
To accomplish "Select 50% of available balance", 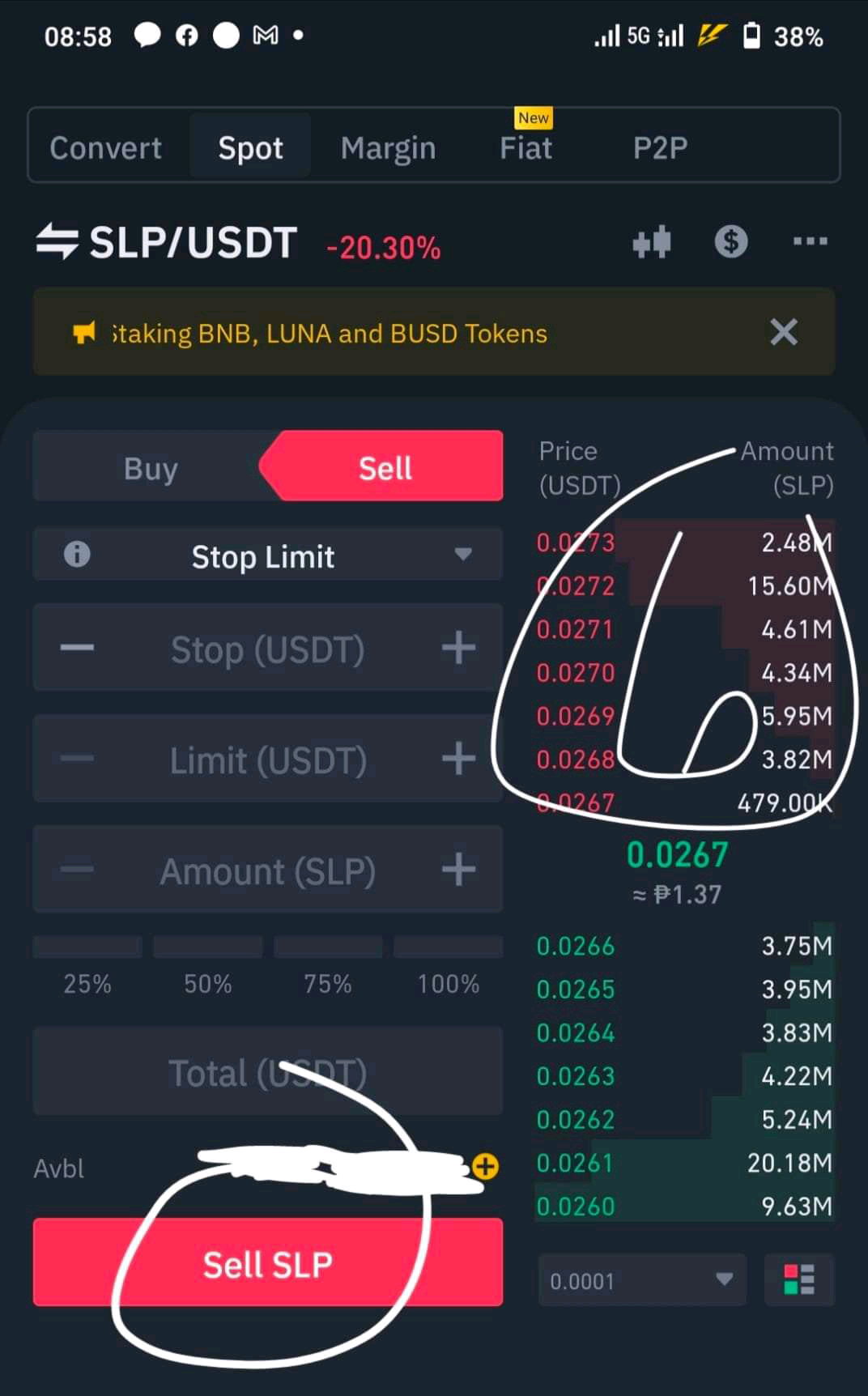I will point(208,967).
